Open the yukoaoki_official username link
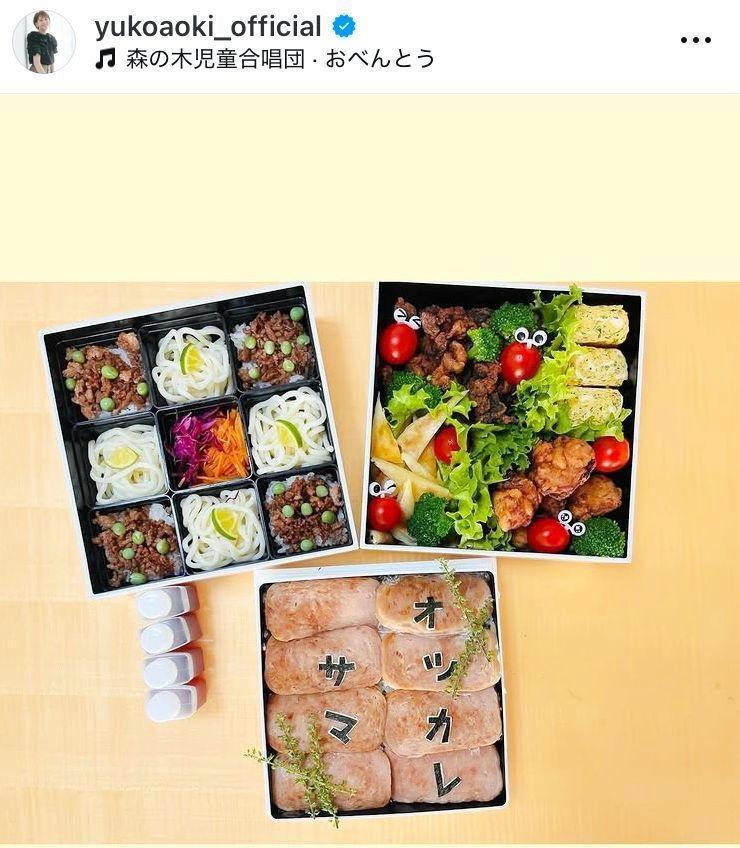This screenshot has width=740, height=848. [x=207, y=27]
